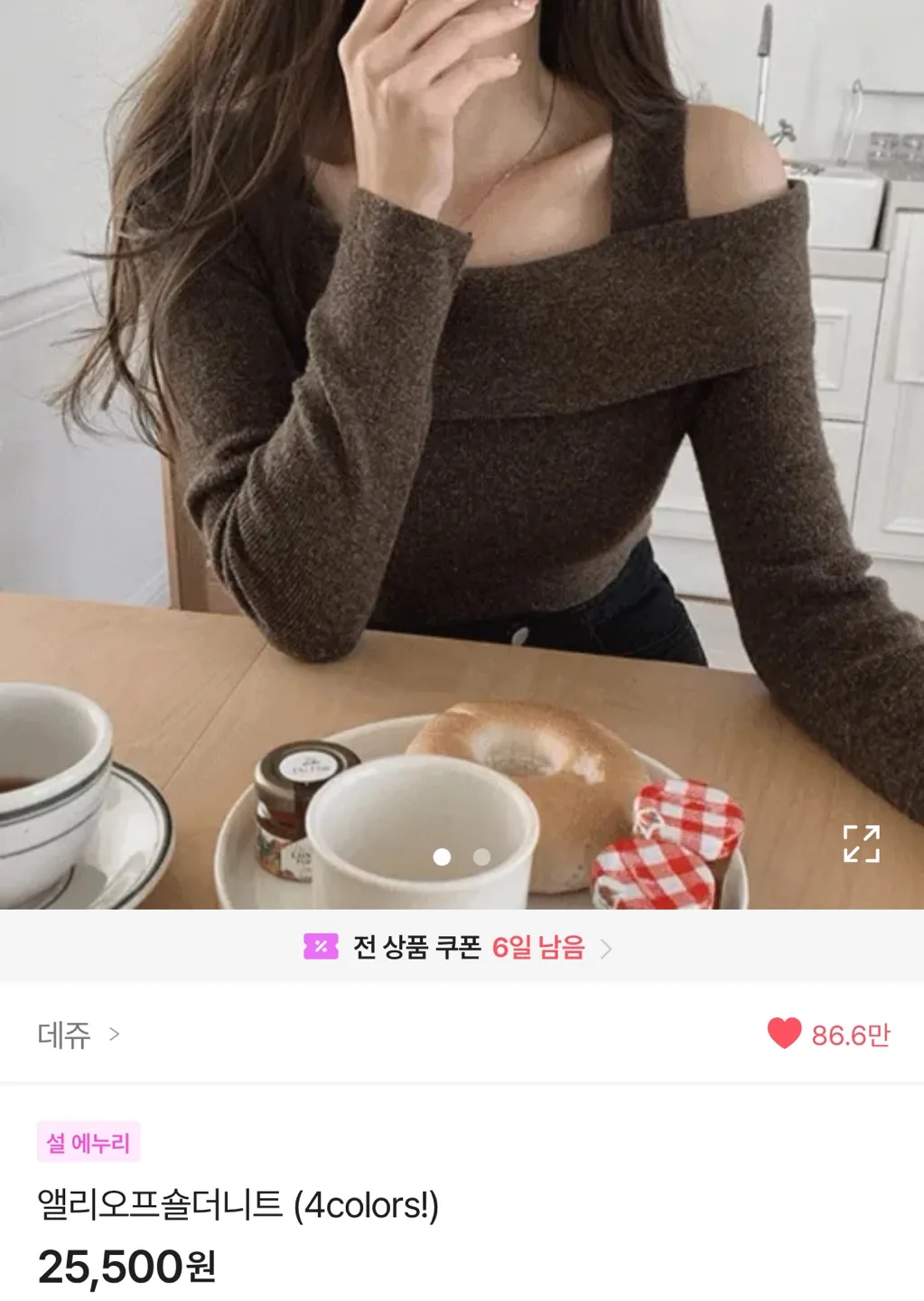
Task: Open the 설 에누리 tag
Action: point(89,1143)
